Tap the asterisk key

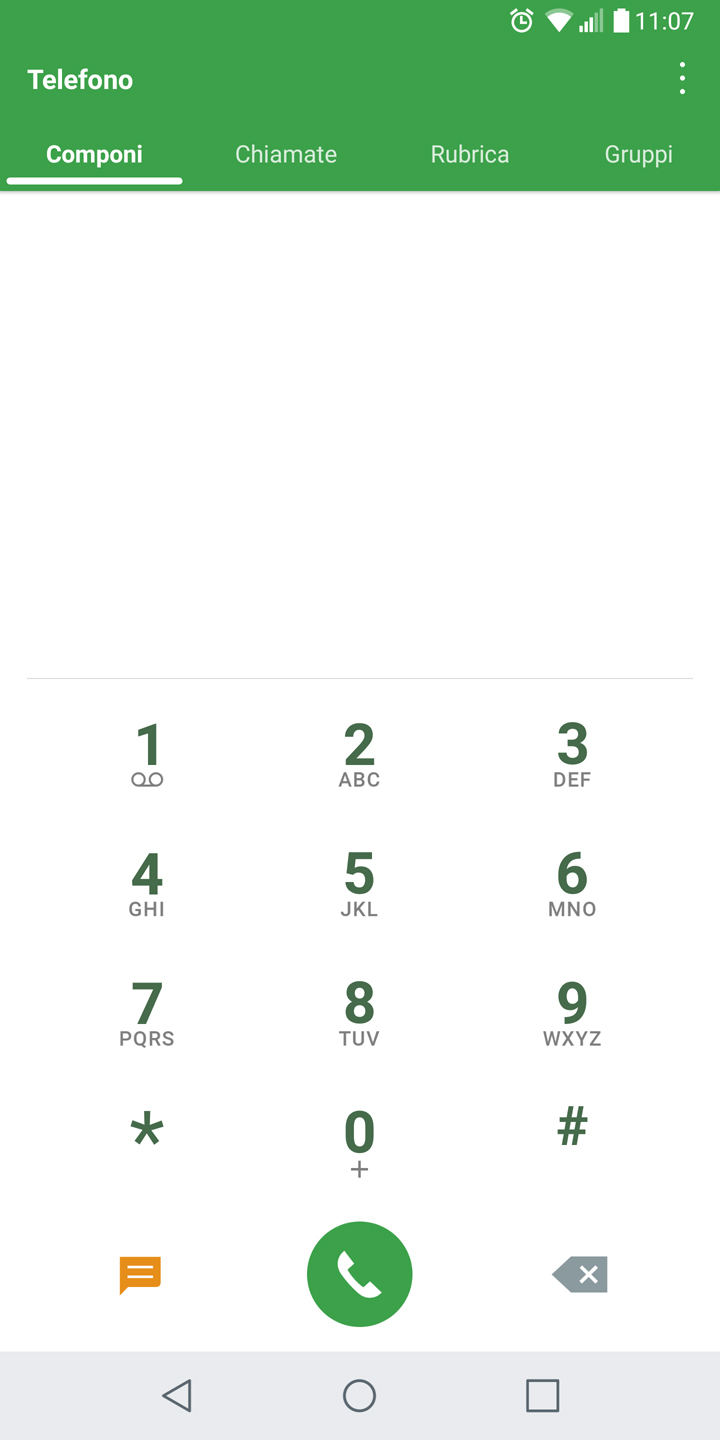point(147,1133)
